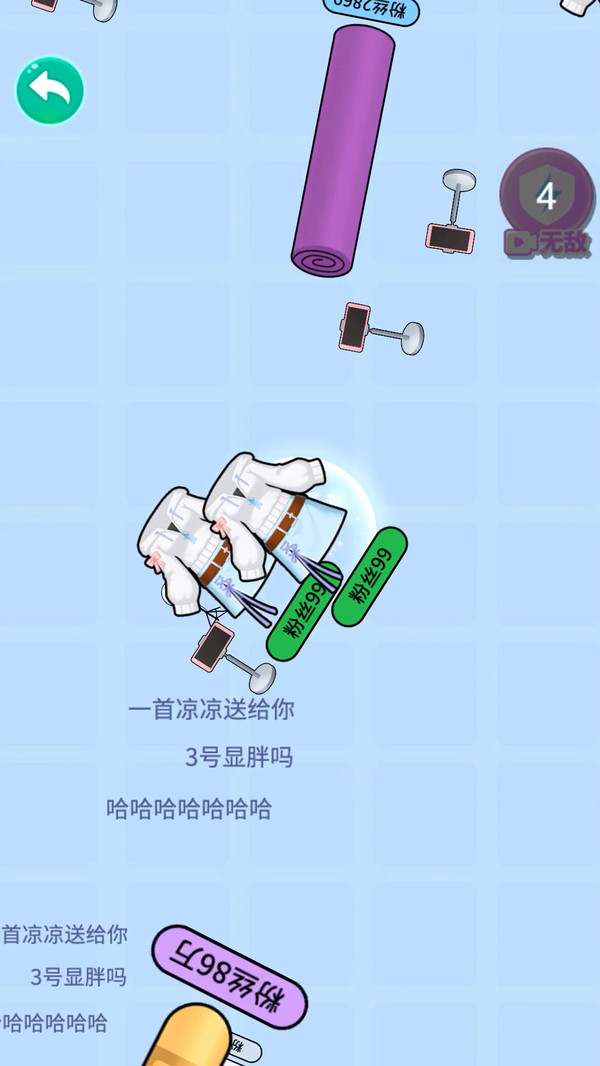The image size is (600, 1066).
Task: Tap the green back arrow button
Action: click(x=50, y=91)
